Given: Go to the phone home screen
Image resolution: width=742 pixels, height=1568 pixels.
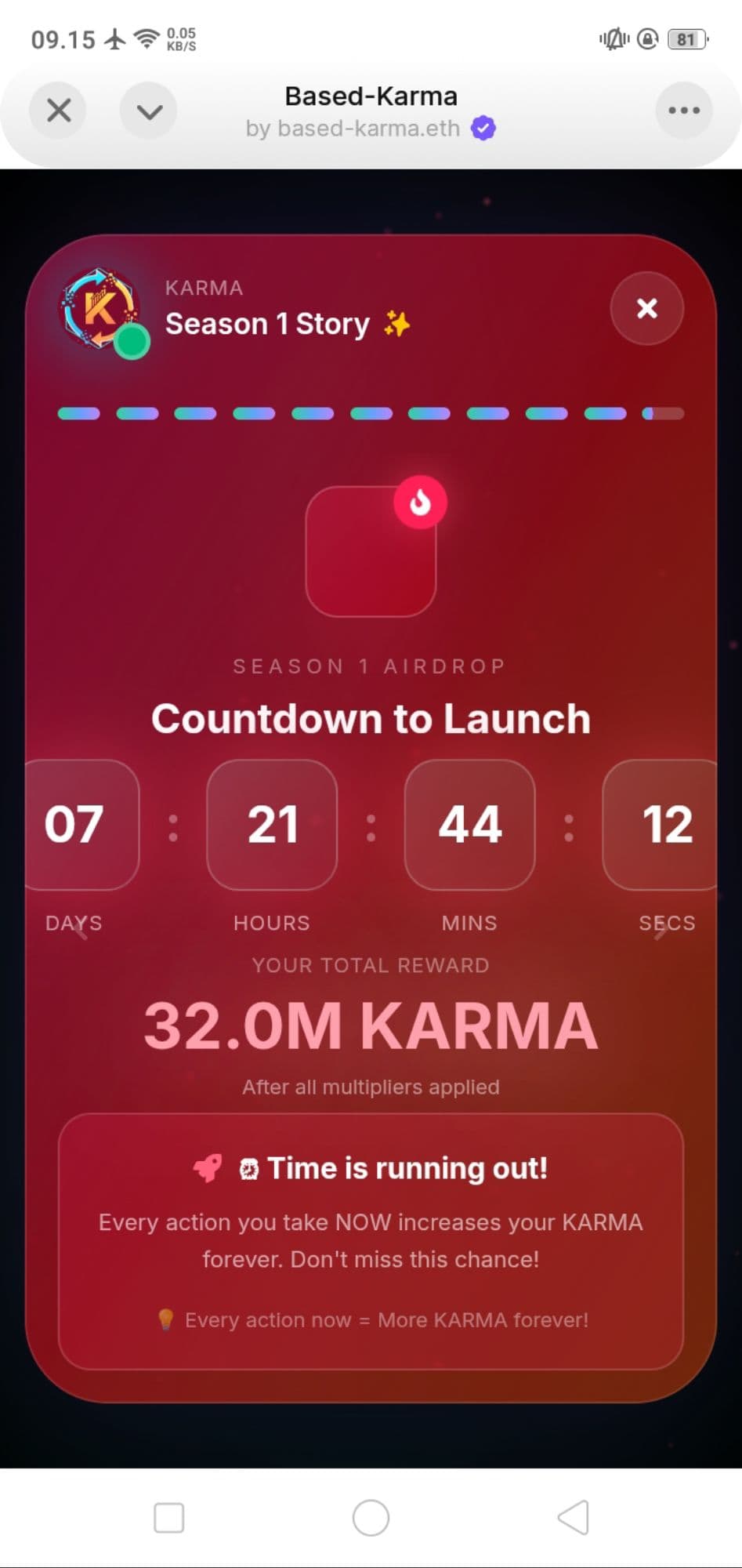Looking at the screenshot, I should pos(371,1517).
